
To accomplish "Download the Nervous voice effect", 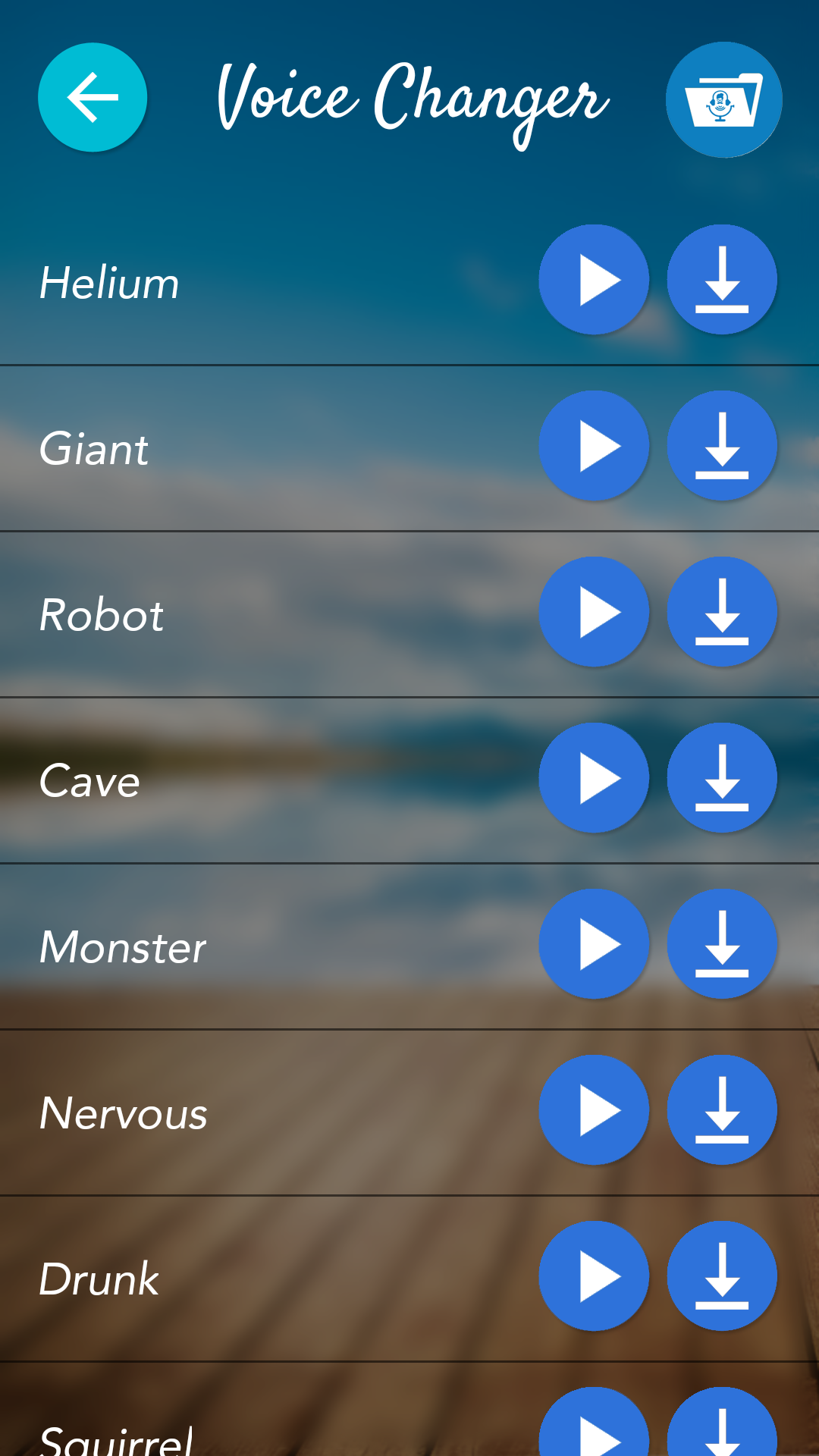I will 722,1111.
